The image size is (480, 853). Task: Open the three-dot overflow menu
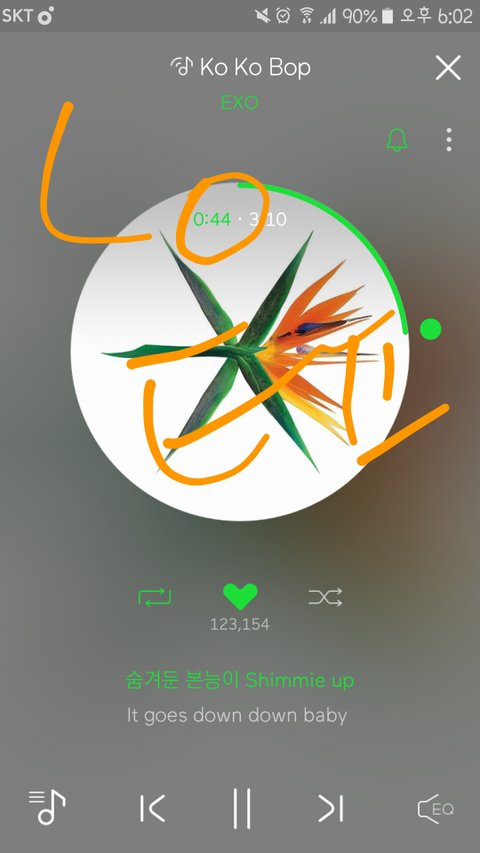tap(448, 140)
